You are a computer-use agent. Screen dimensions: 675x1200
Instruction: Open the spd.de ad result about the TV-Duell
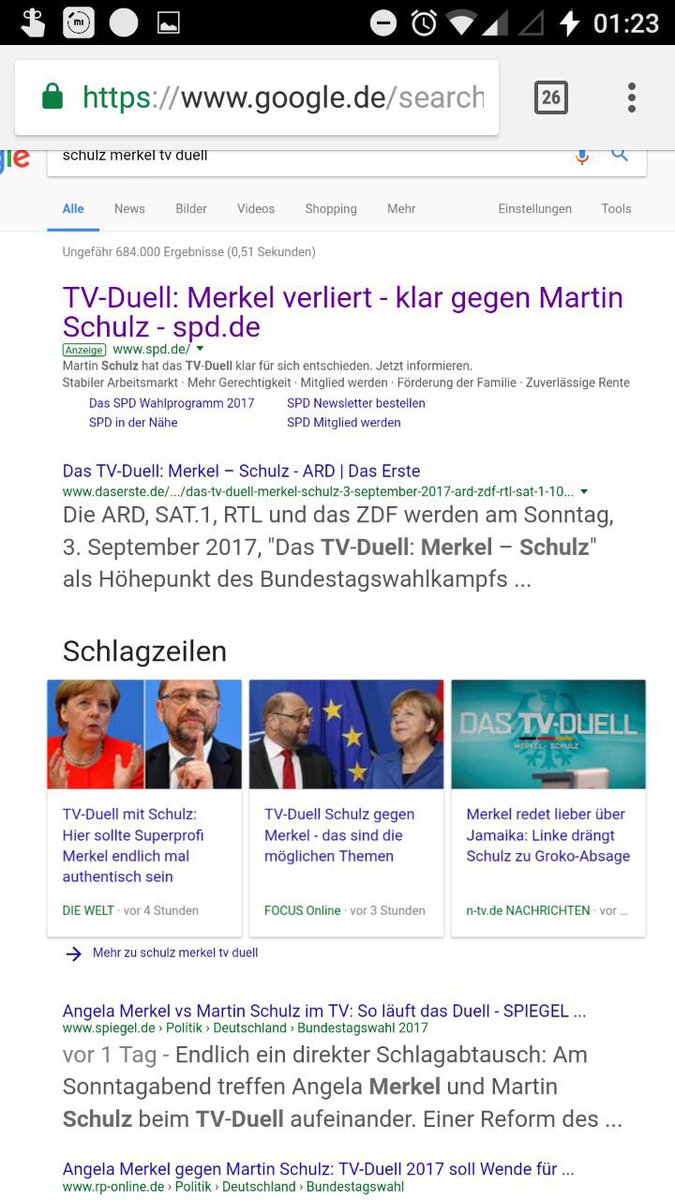[x=342, y=311]
